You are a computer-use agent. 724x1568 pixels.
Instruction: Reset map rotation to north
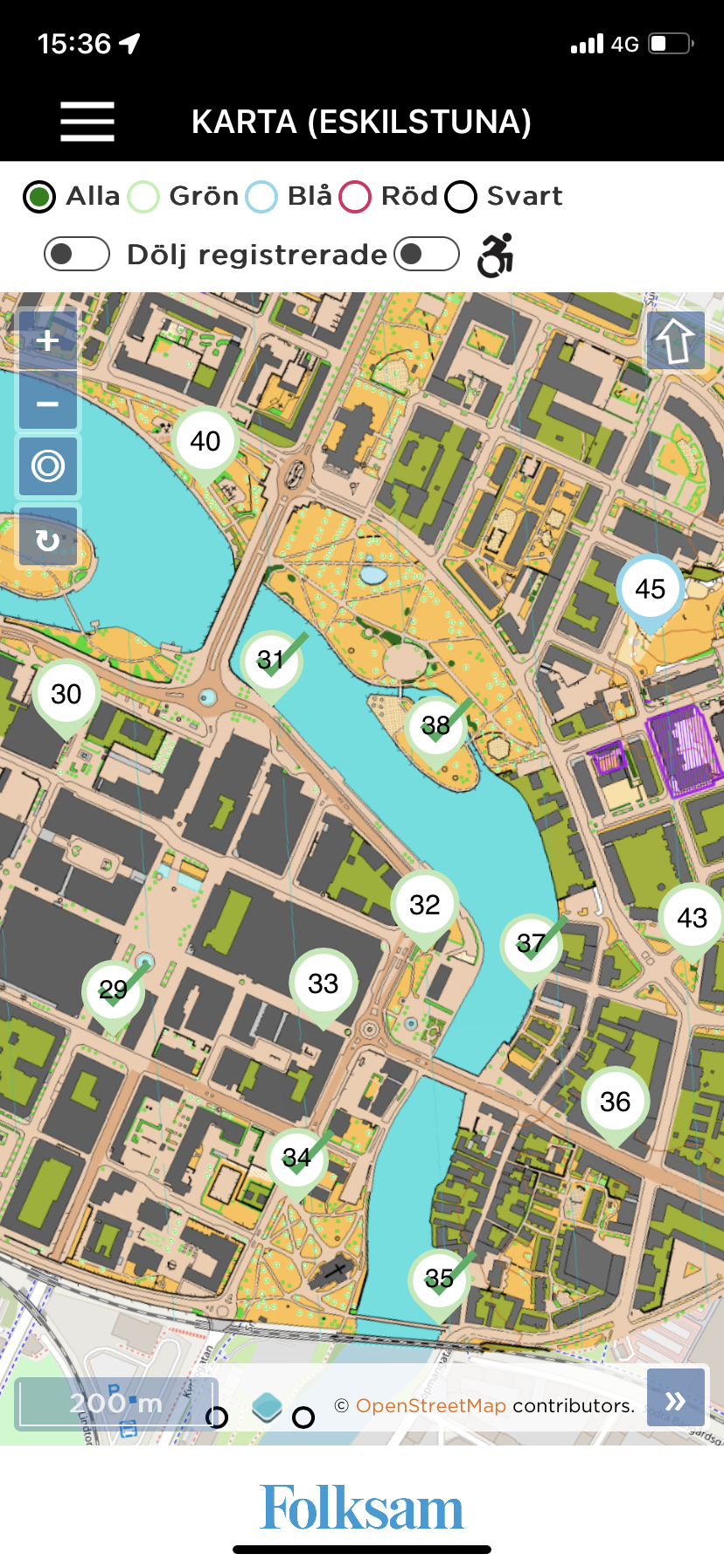675,340
